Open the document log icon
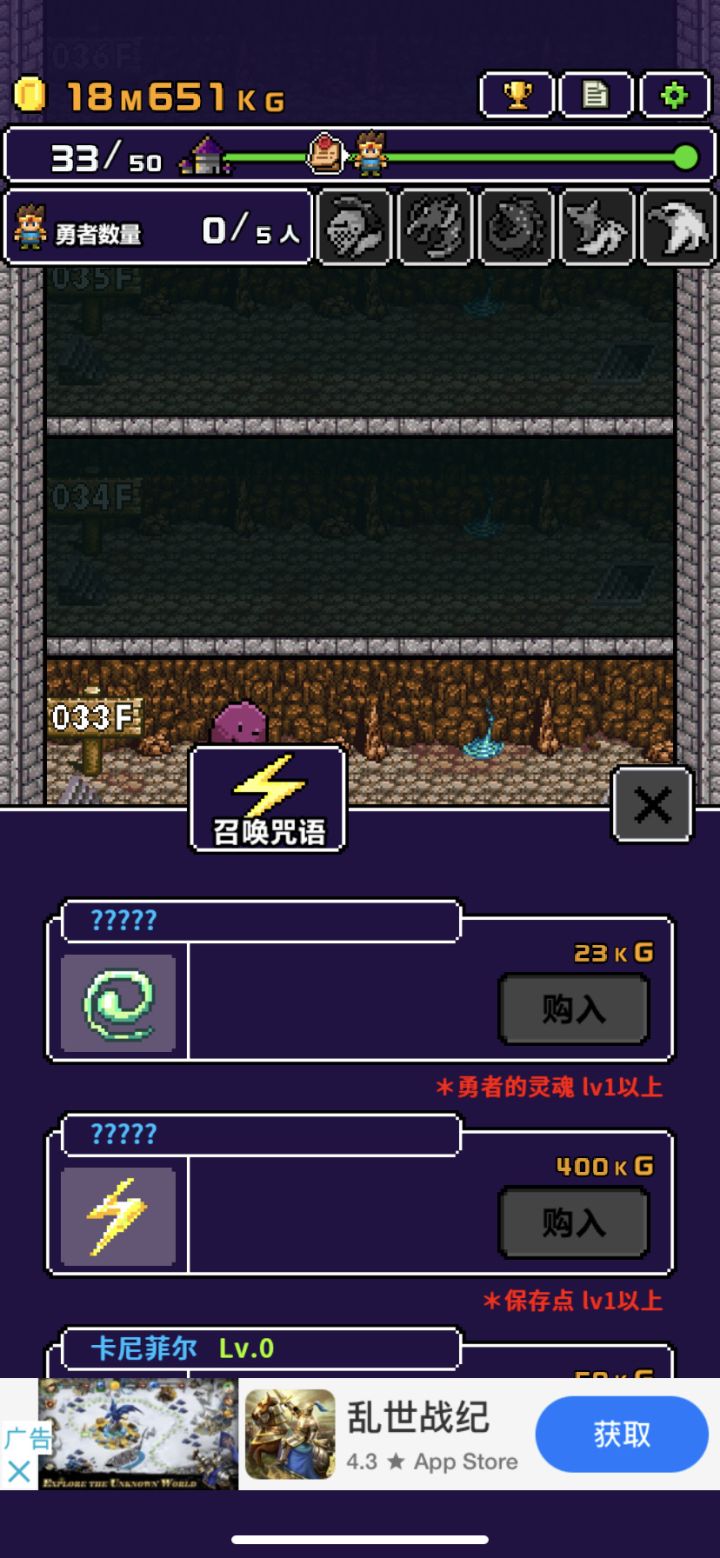 596,95
